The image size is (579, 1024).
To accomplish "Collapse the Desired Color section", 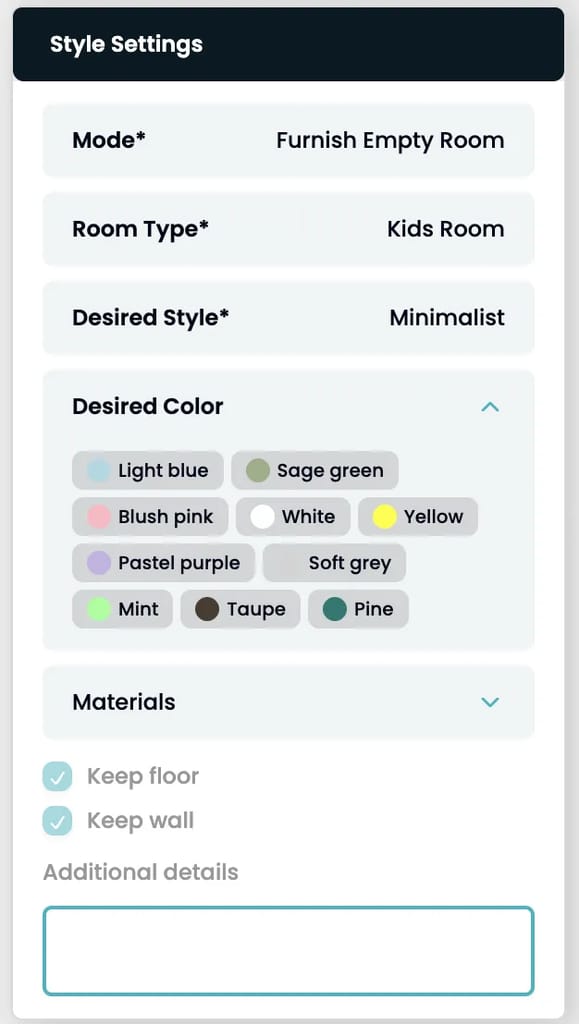I will click(x=490, y=407).
